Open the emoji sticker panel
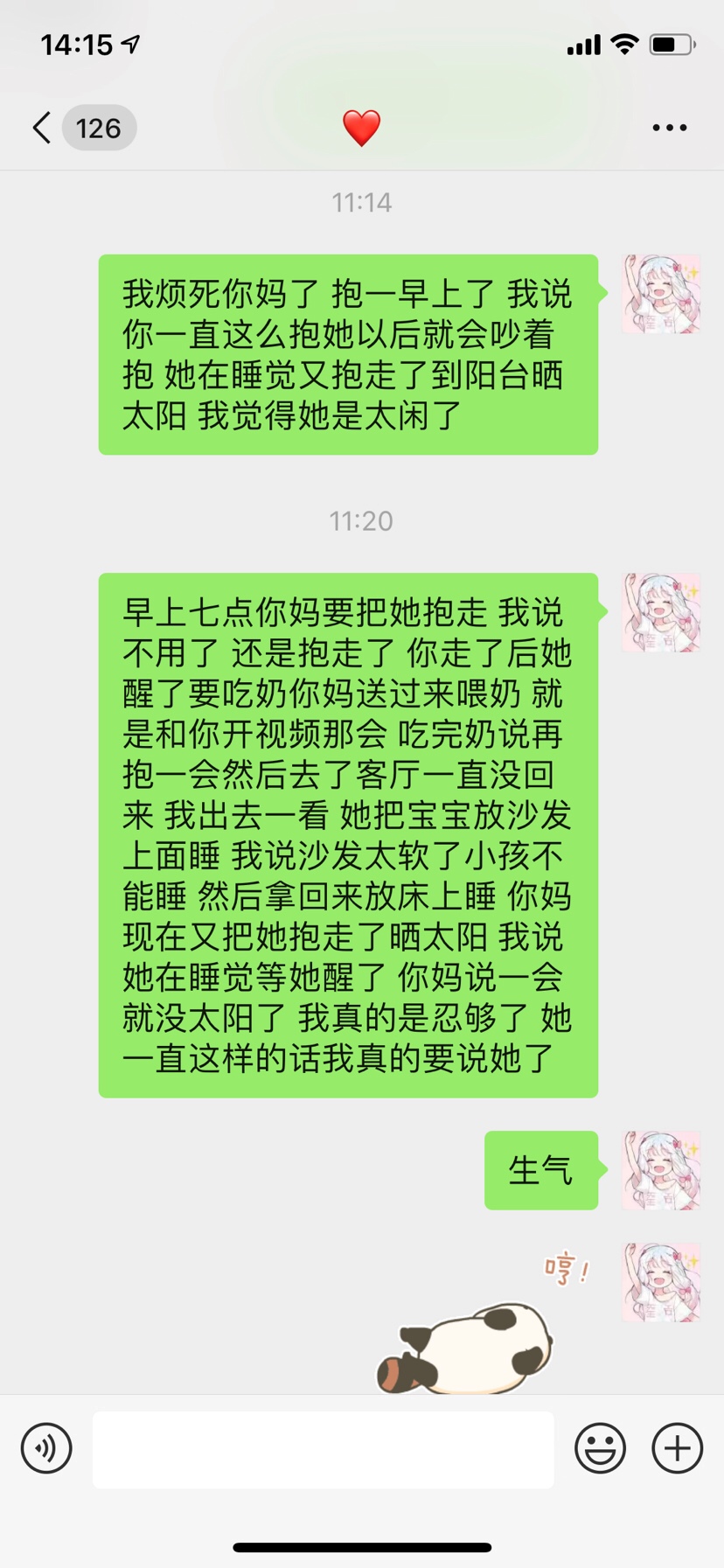Viewport: 724px width, 1568px height. [600, 1448]
